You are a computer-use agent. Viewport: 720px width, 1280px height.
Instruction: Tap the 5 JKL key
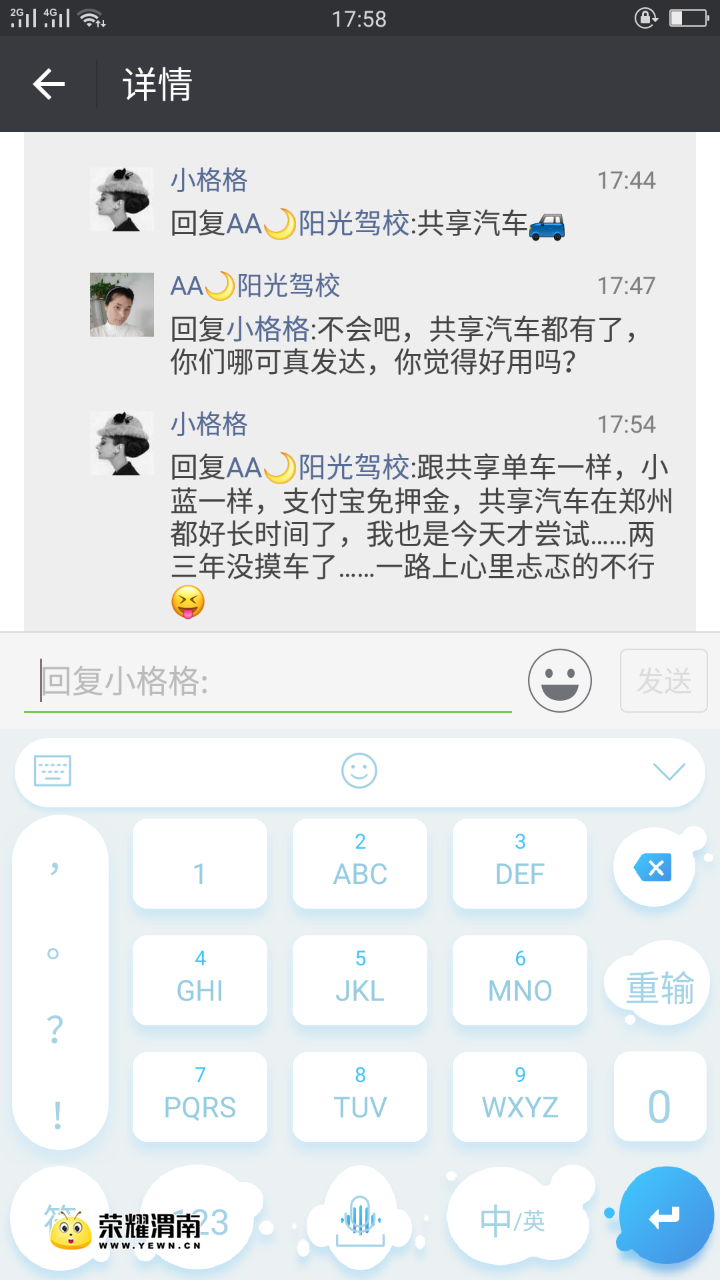(360, 980)
